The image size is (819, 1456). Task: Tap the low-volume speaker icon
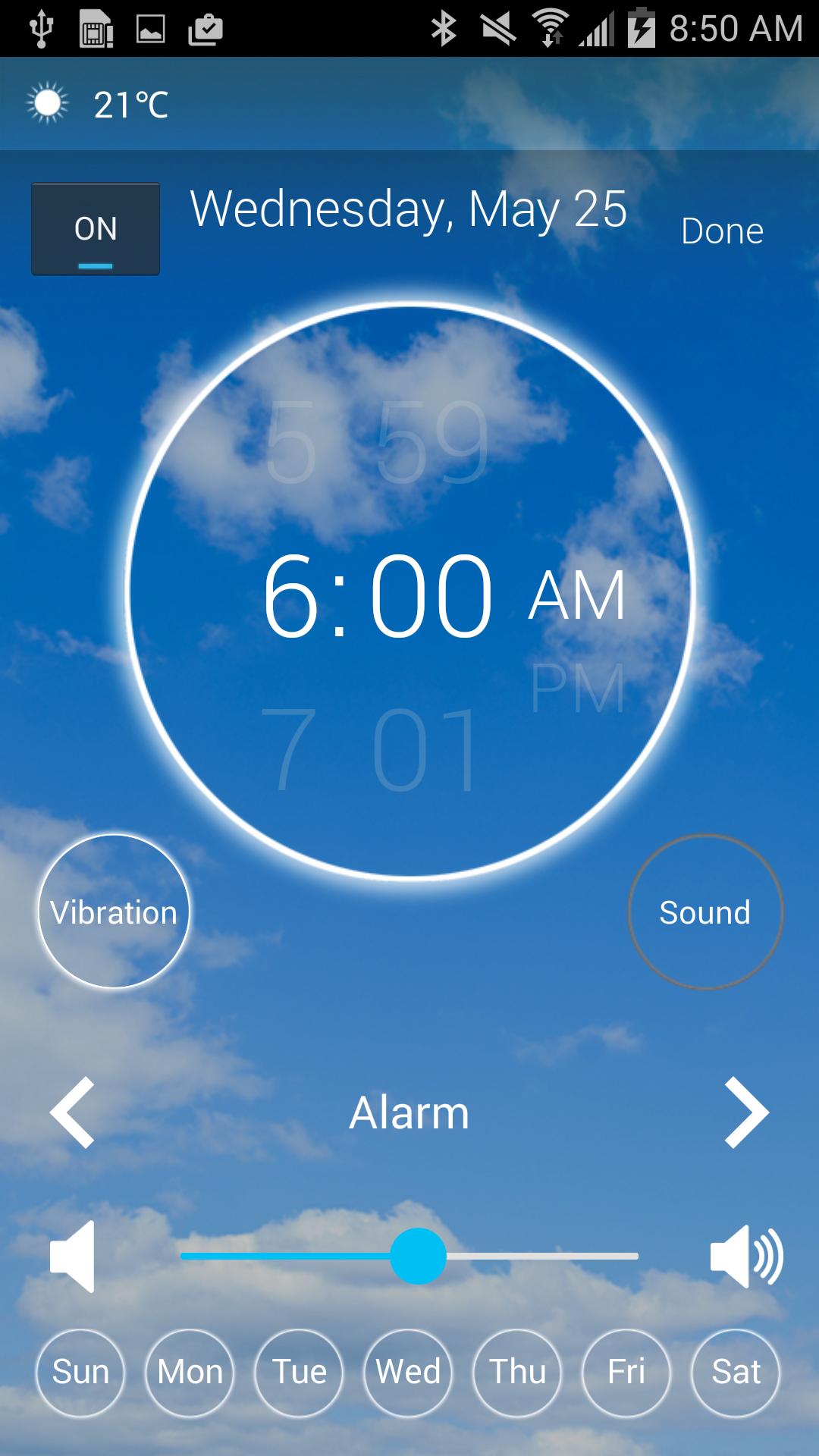click(x=73, y=1256)
